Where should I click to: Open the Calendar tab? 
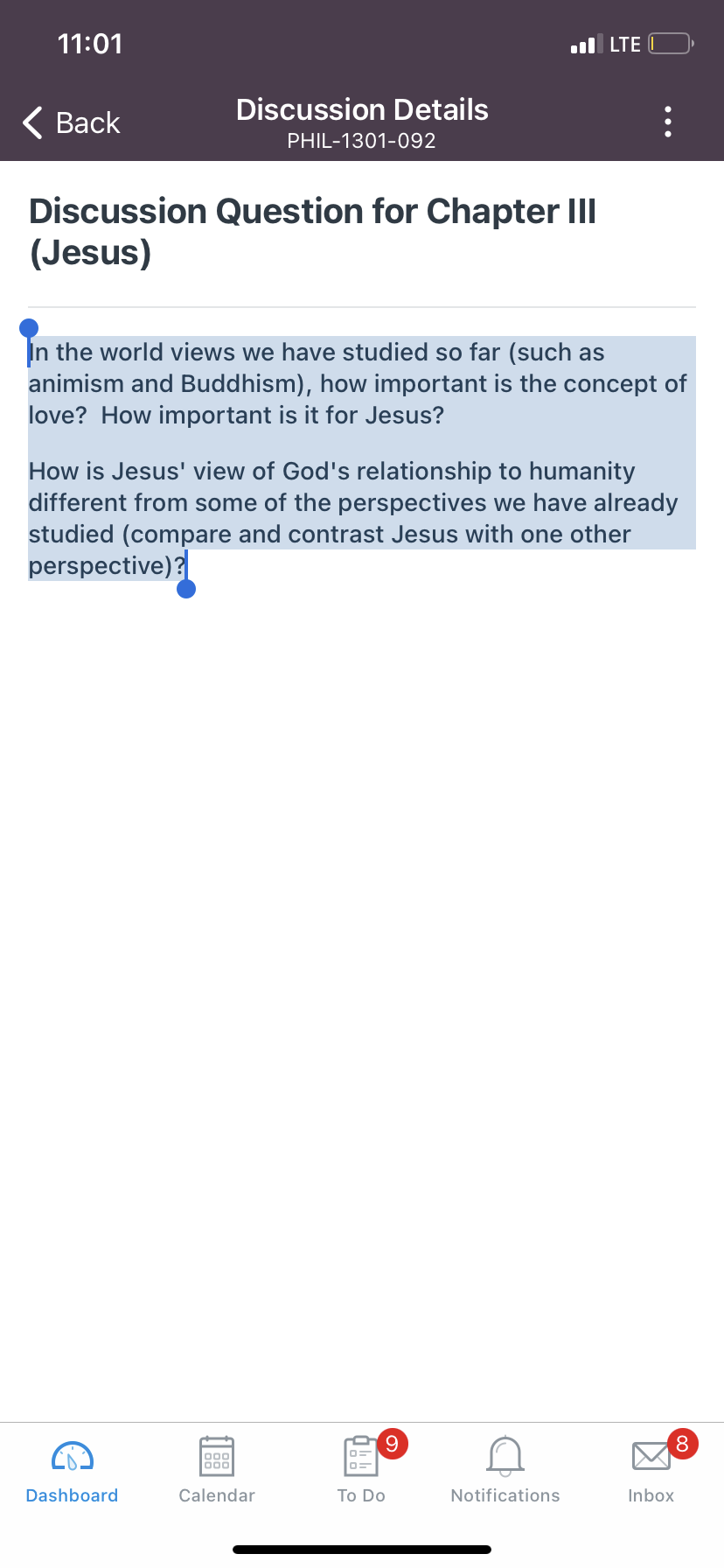[x=217, y=1470]
